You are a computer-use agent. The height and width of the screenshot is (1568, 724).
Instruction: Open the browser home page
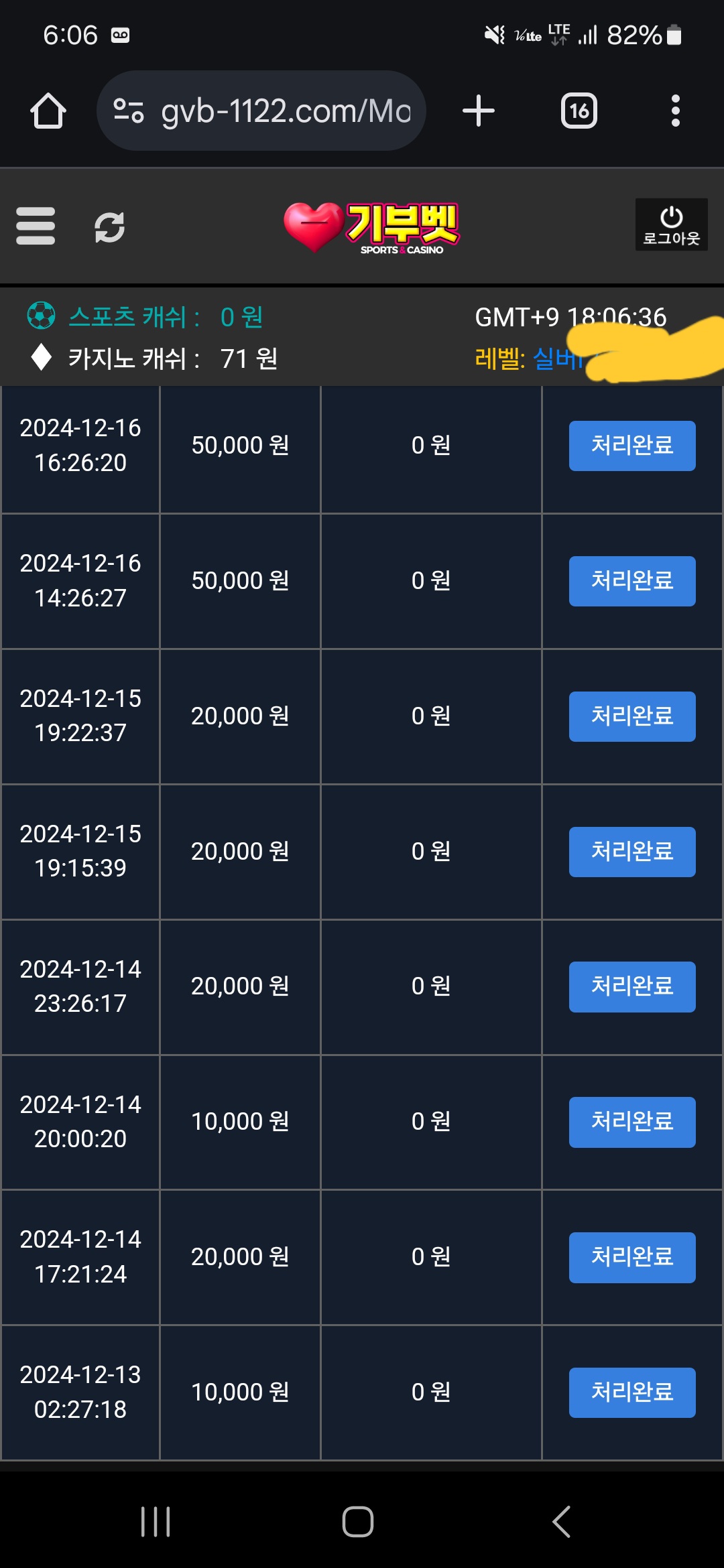point(48,111)
